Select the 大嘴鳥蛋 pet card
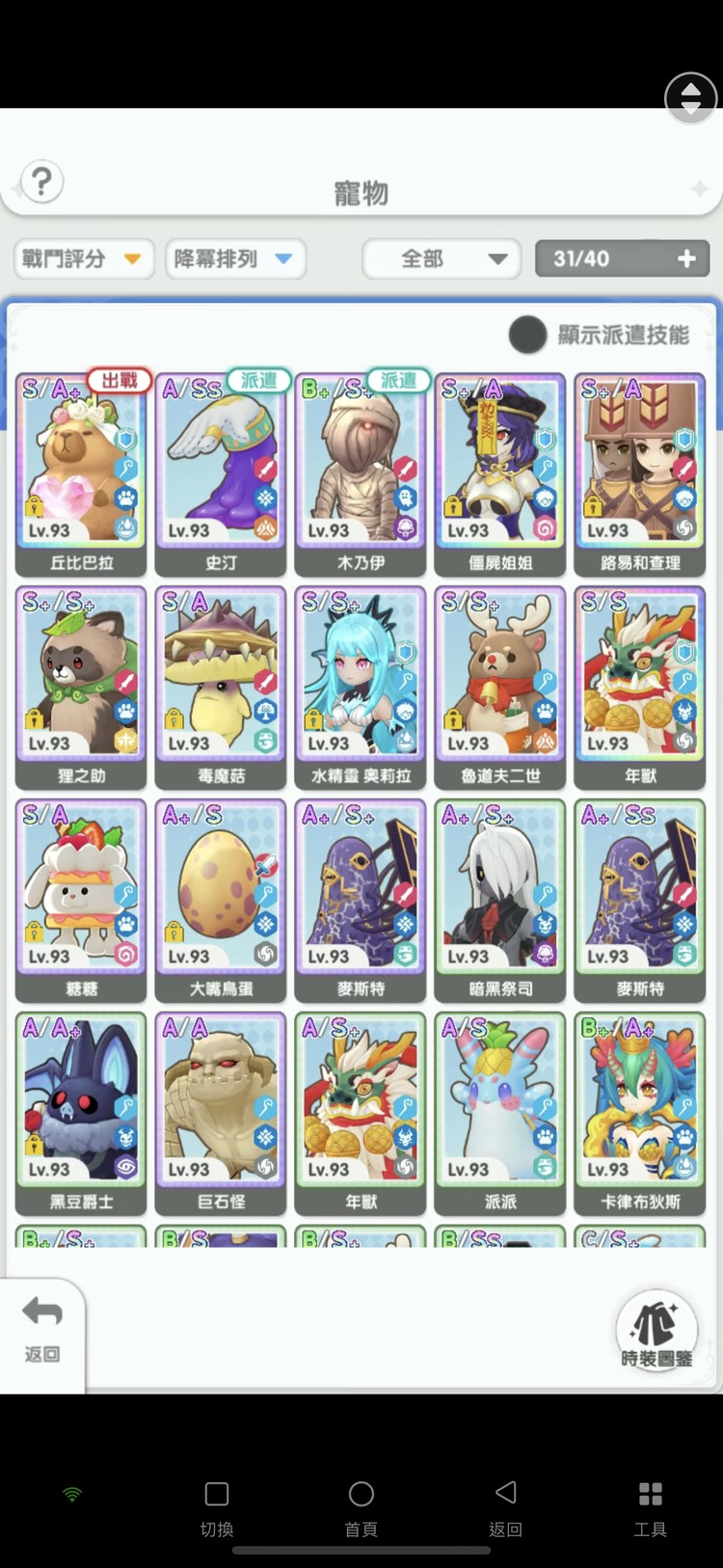 point(221,899)
